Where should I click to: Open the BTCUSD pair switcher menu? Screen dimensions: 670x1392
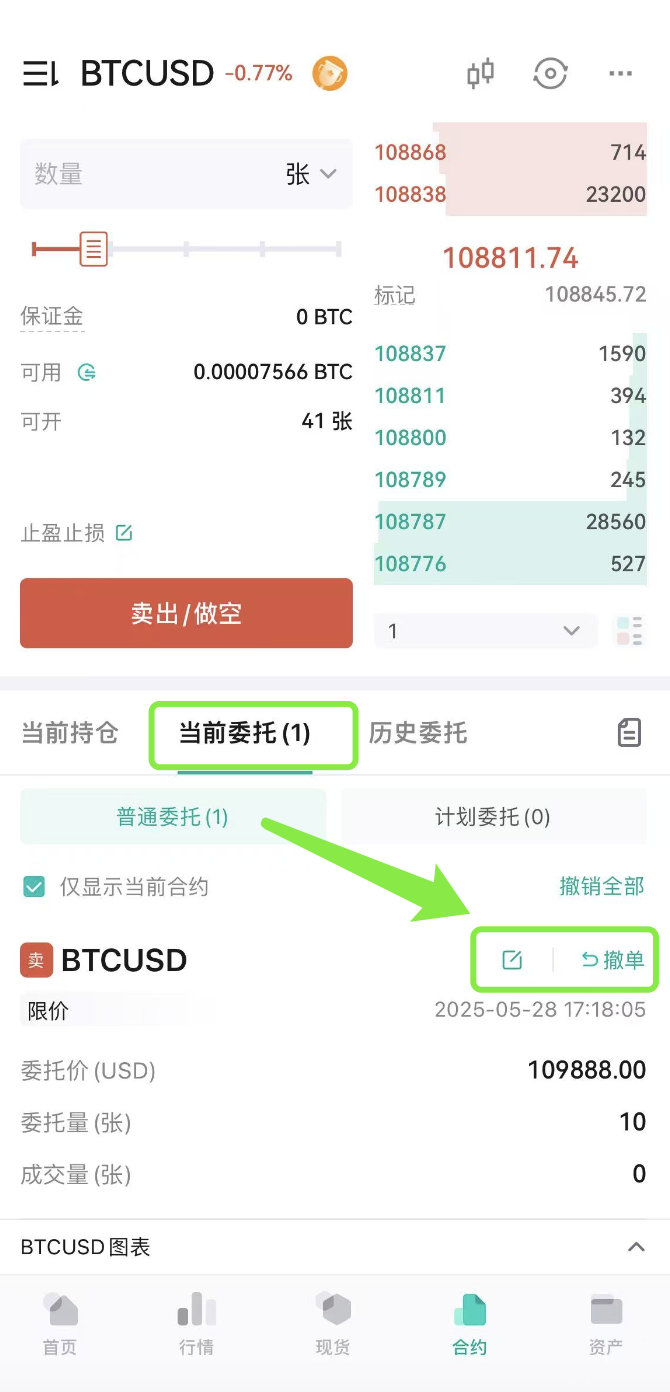click(41, 73)
